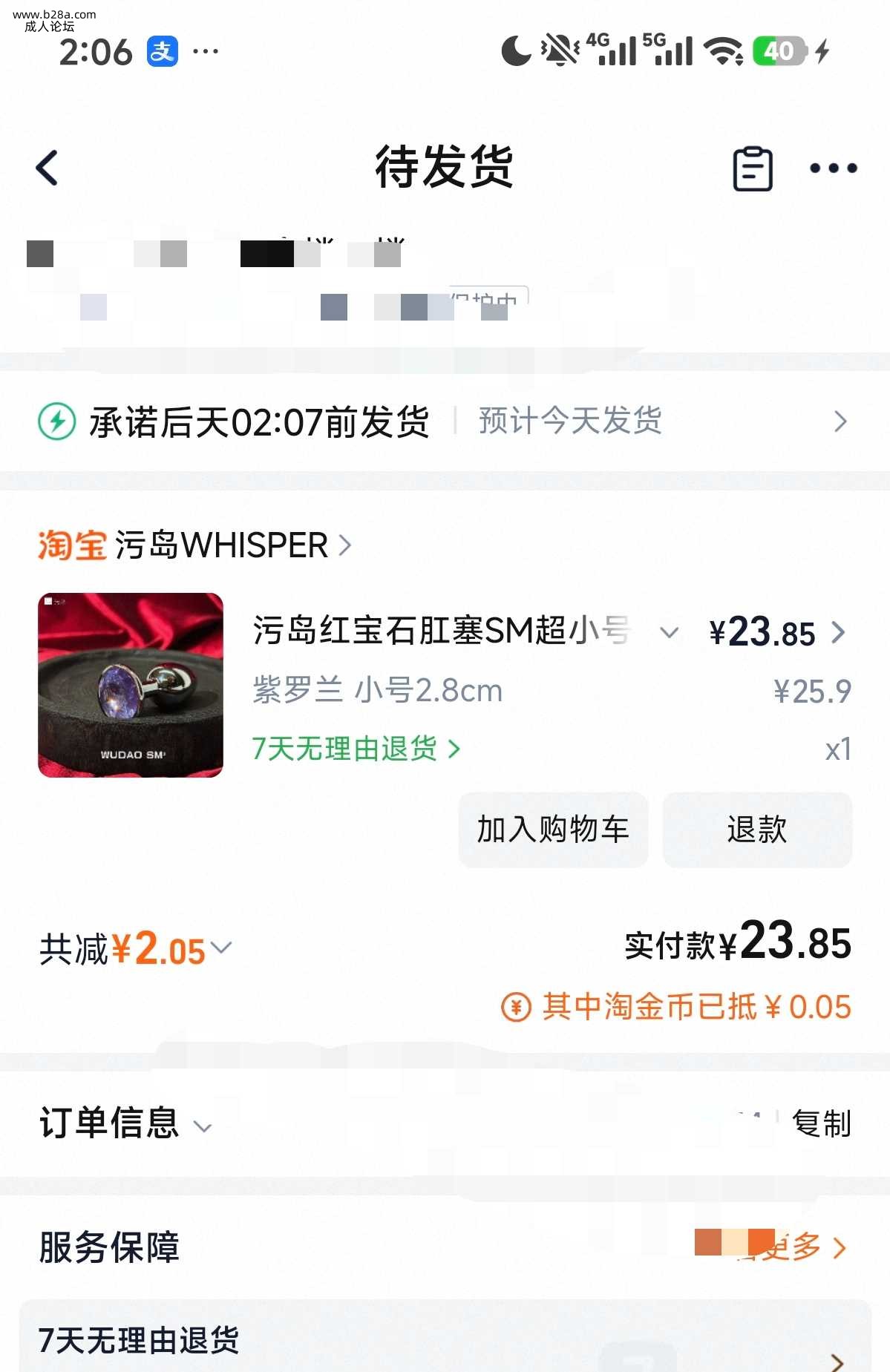Screen dimensions: 890x1372
Task: Open the 7天无理由退货 policy link
Action: point(356,749)
